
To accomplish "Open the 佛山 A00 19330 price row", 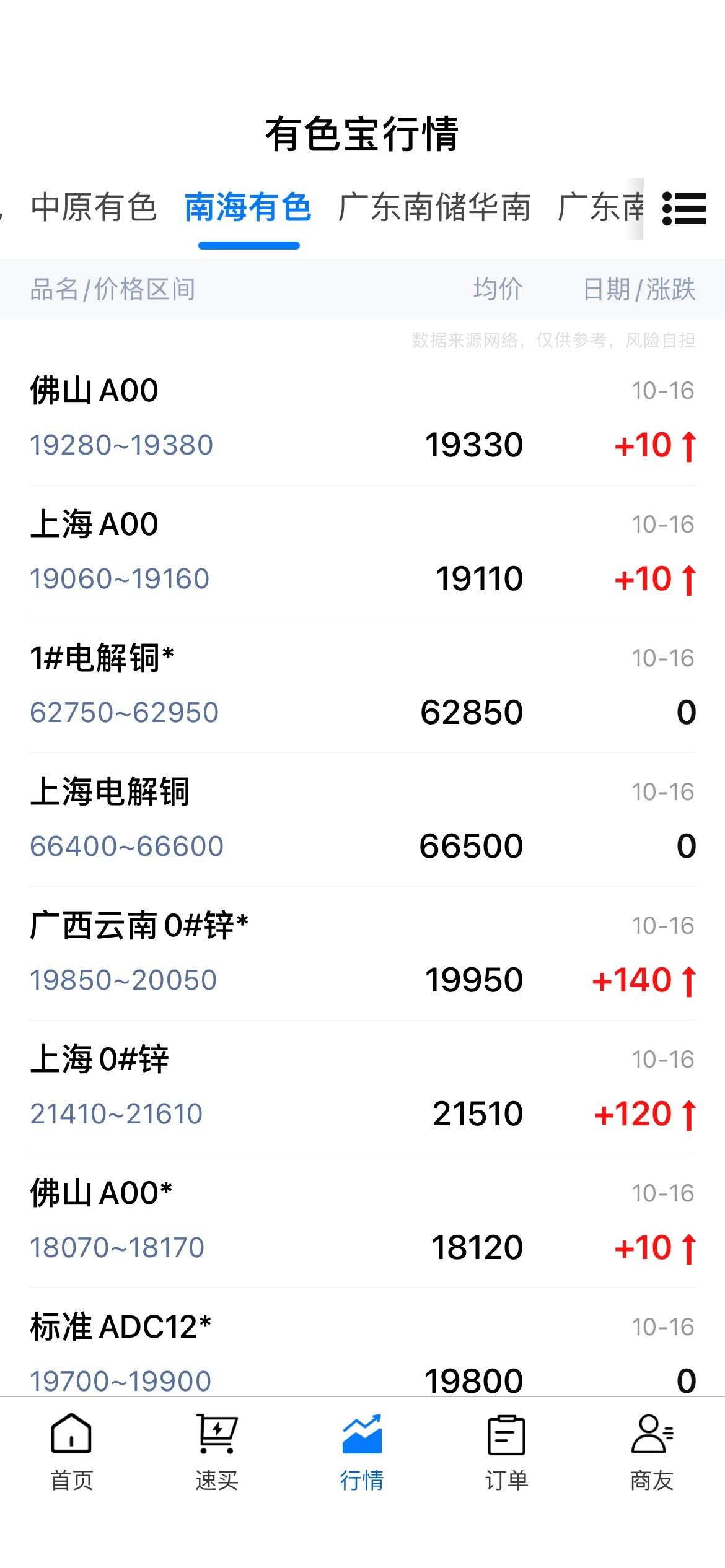I will pos(362,419).
